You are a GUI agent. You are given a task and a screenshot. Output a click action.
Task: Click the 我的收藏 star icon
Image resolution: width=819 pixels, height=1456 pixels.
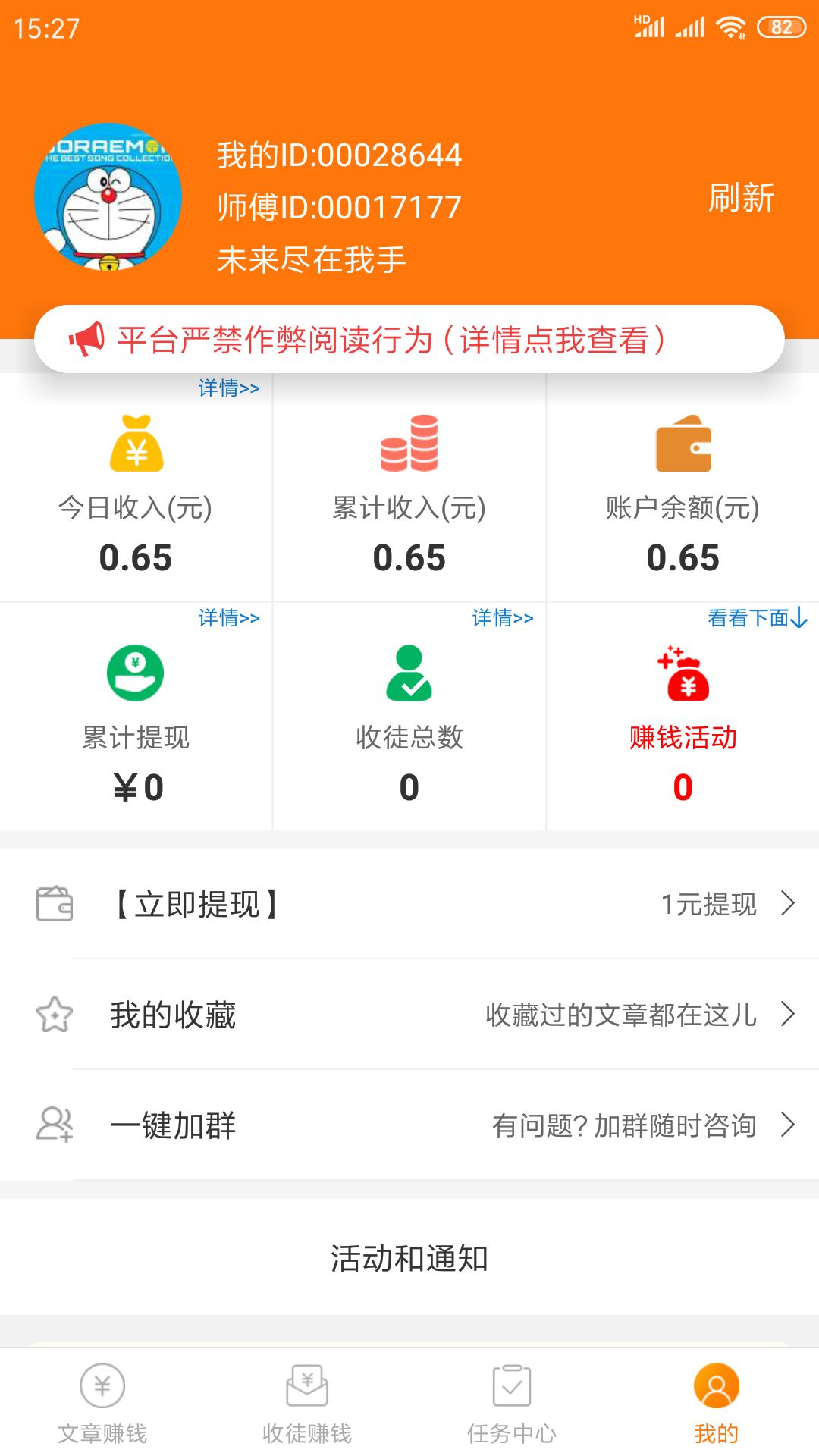[x=53, y=1015]
